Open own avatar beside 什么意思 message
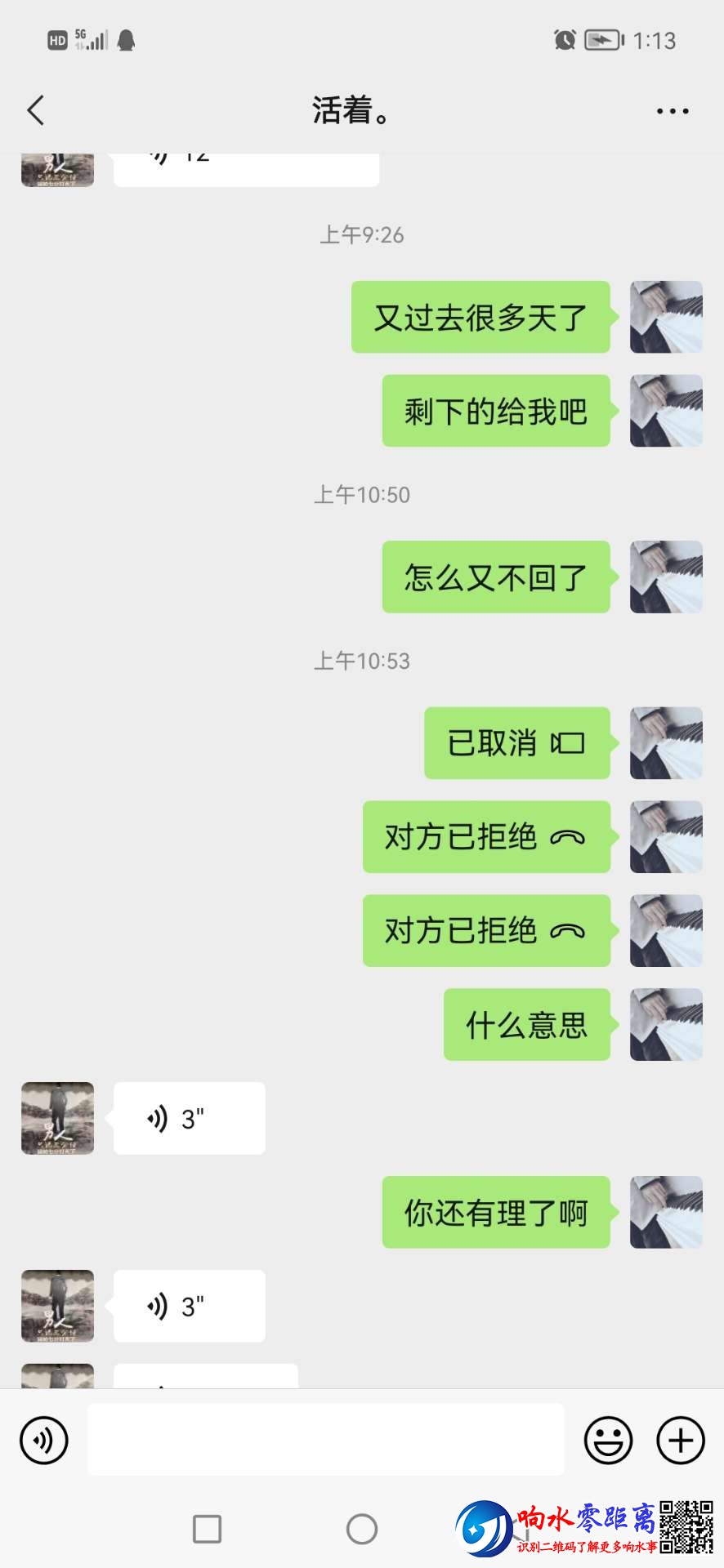 [666, 1025]
